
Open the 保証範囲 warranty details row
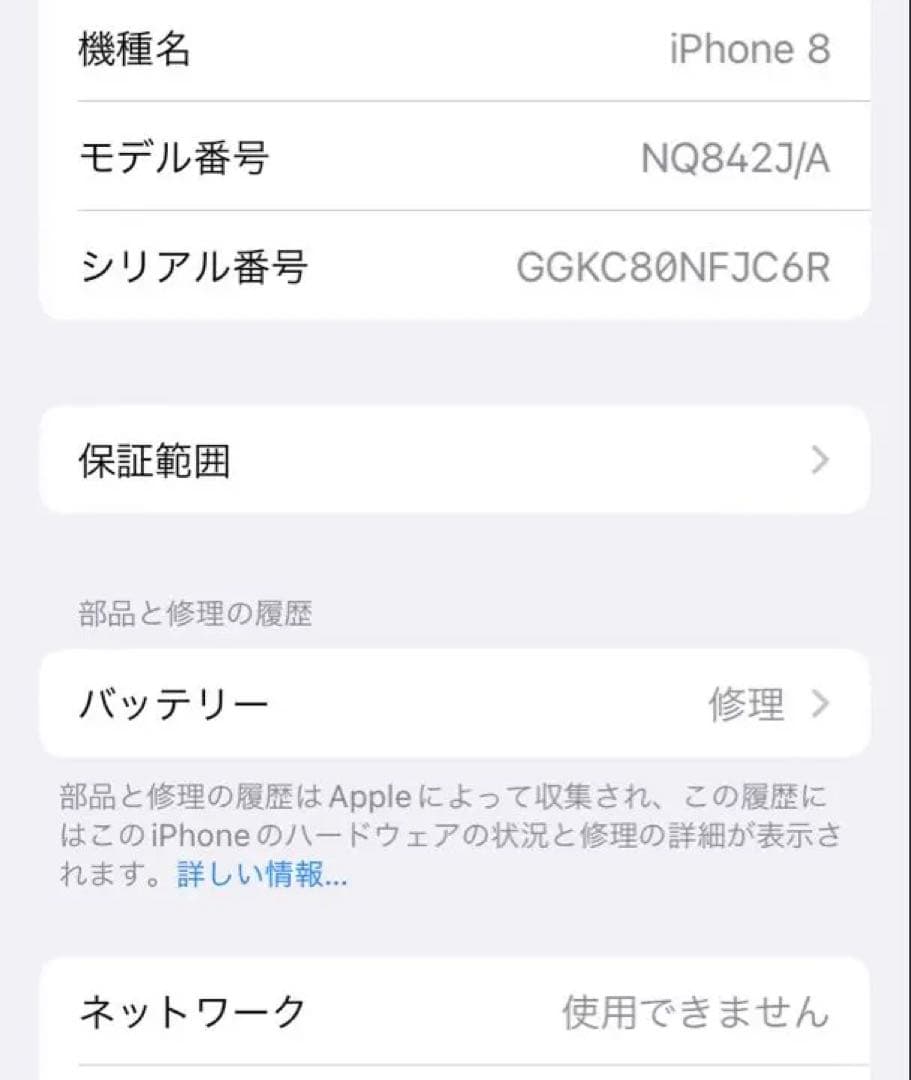coord(455,461)
